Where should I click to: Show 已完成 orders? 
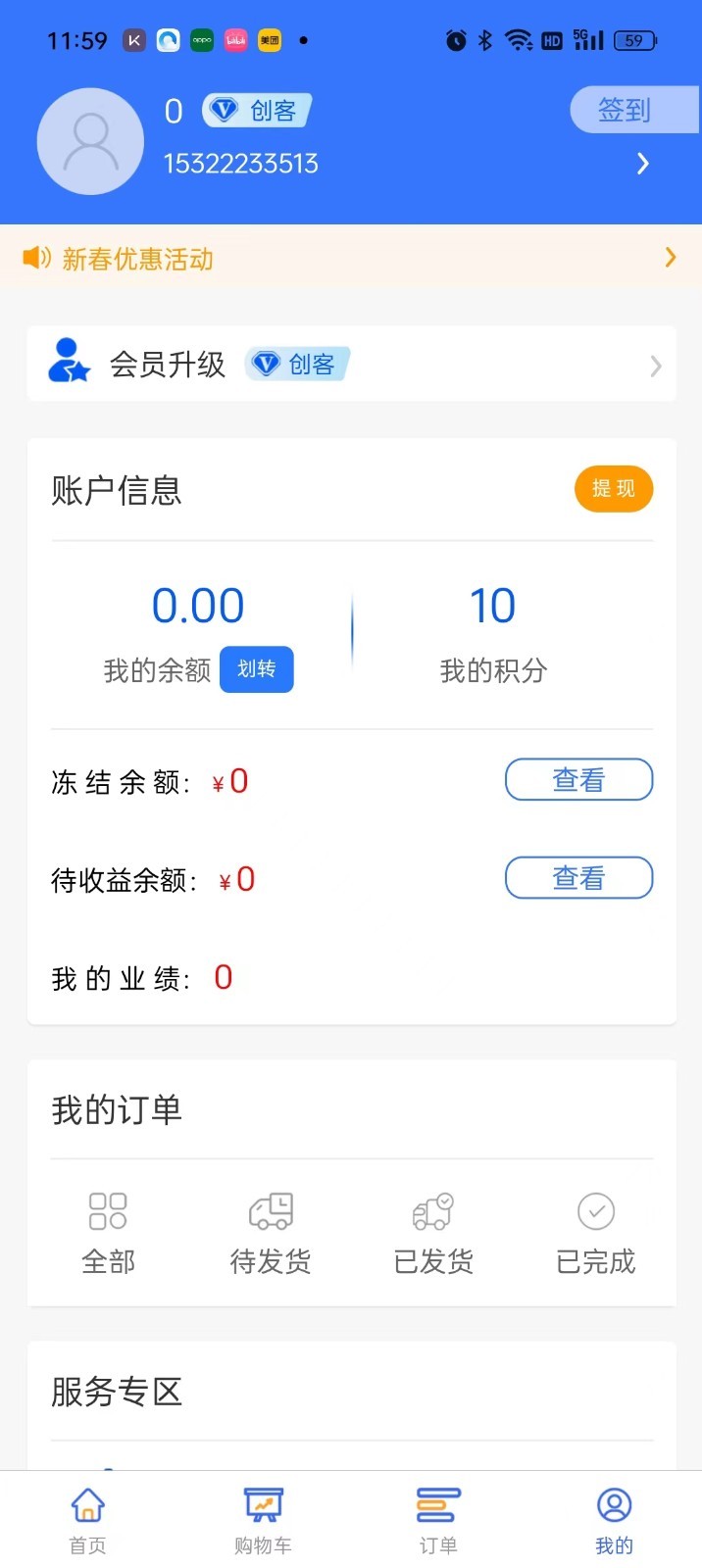click(x=596, y=1233)
